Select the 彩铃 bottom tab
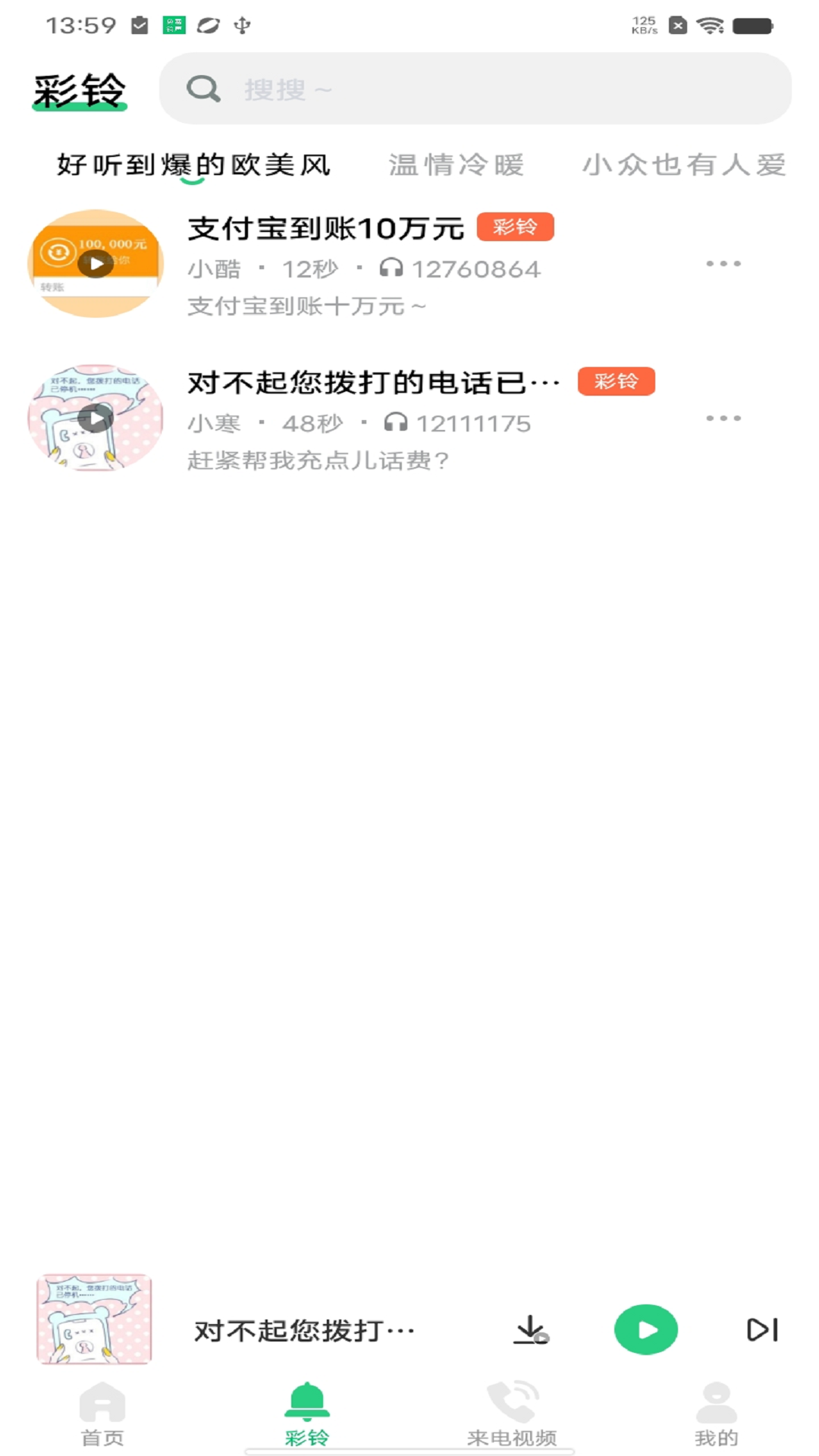819x1456 pixels. point(307,1413)
